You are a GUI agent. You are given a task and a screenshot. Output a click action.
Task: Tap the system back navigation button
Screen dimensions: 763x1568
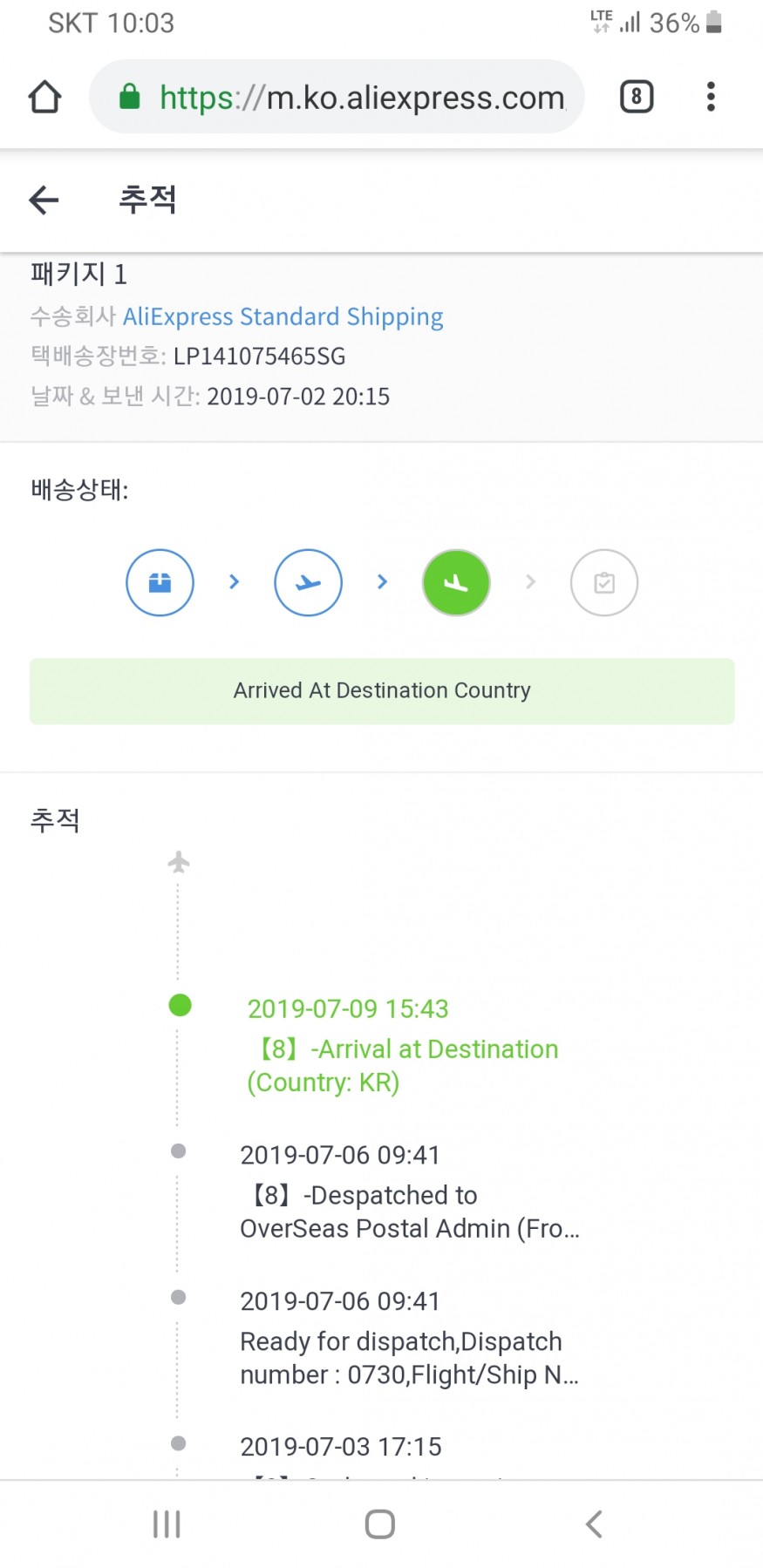[x=594, y=1524]
